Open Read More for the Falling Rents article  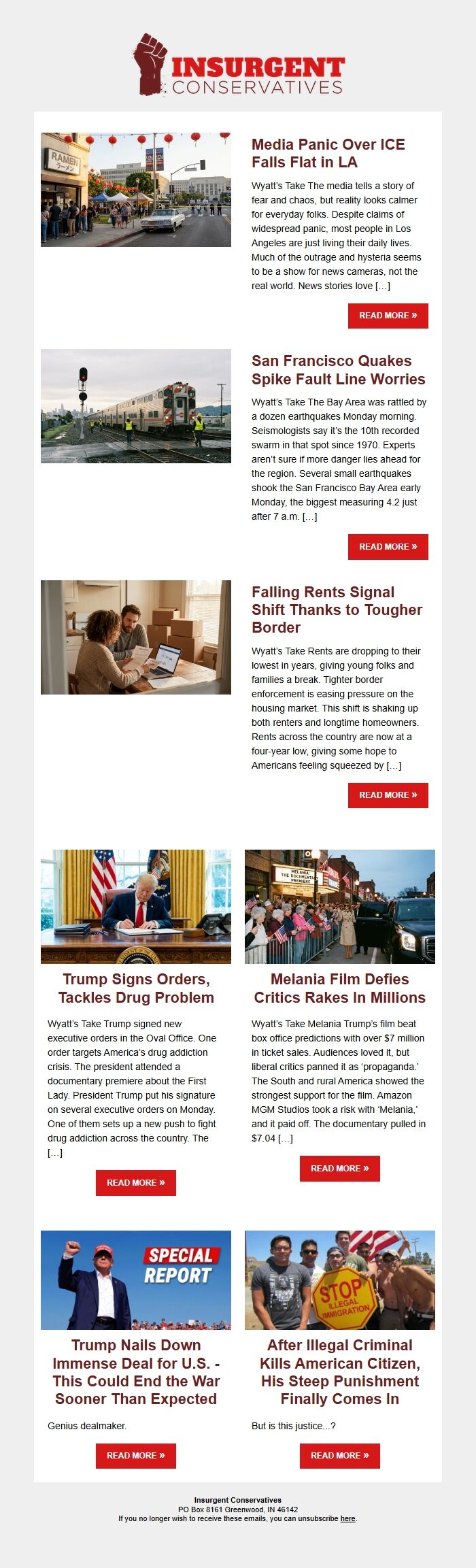click(388, 795)
